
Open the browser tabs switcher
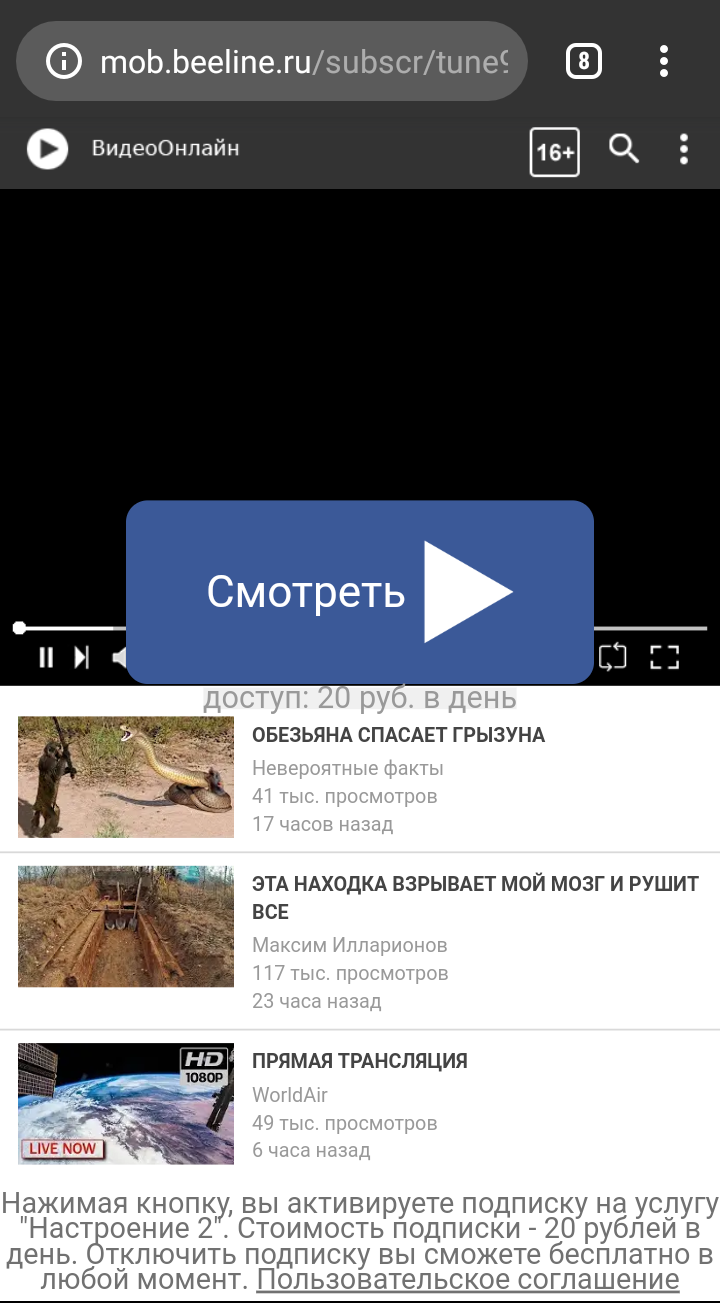click(584, 63)
